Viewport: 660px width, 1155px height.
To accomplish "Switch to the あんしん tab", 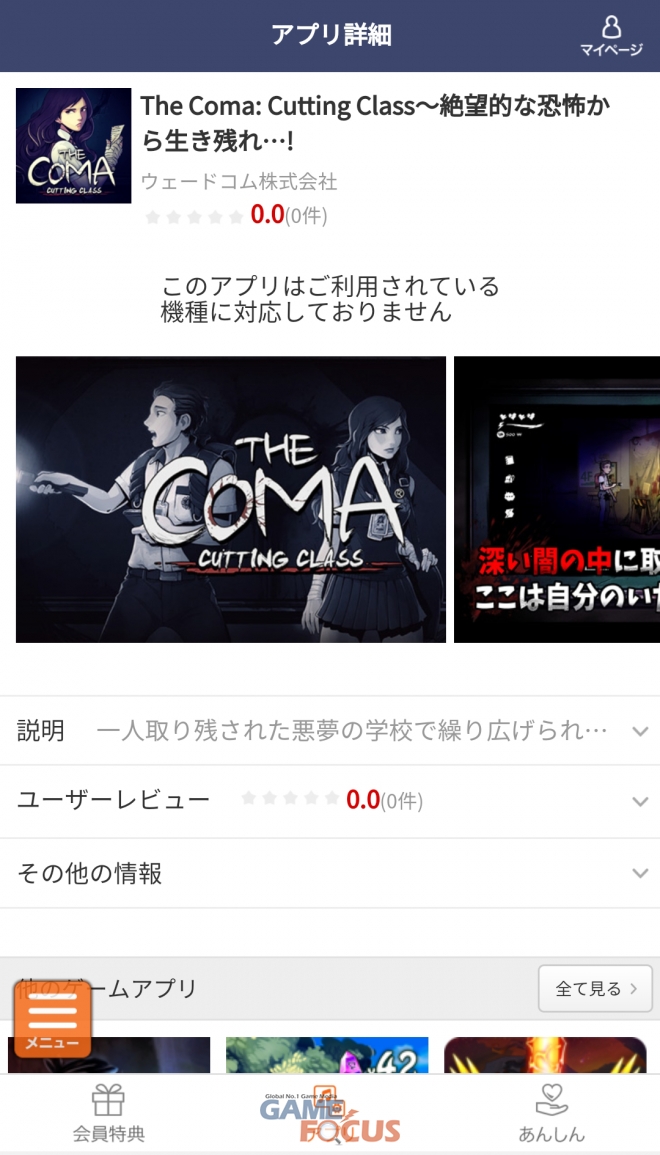I will tap(551, 1114).
